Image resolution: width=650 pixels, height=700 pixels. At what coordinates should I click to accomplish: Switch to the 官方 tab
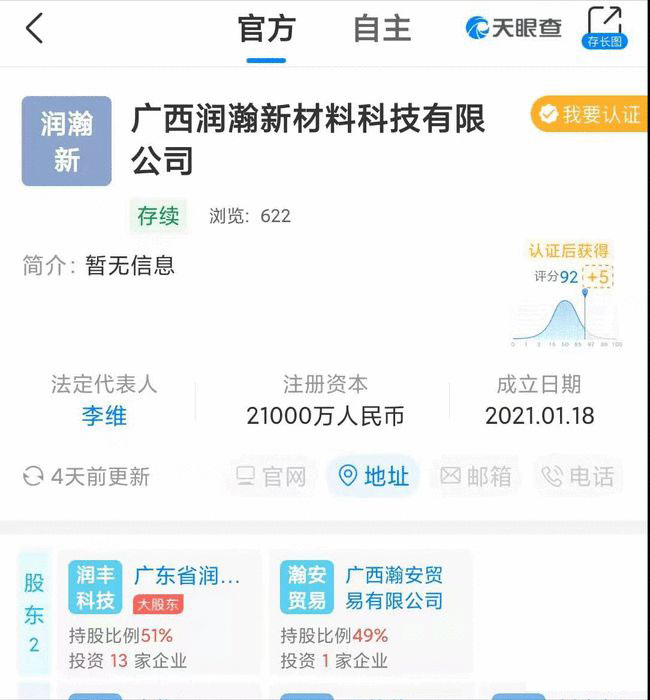point(266,29)
